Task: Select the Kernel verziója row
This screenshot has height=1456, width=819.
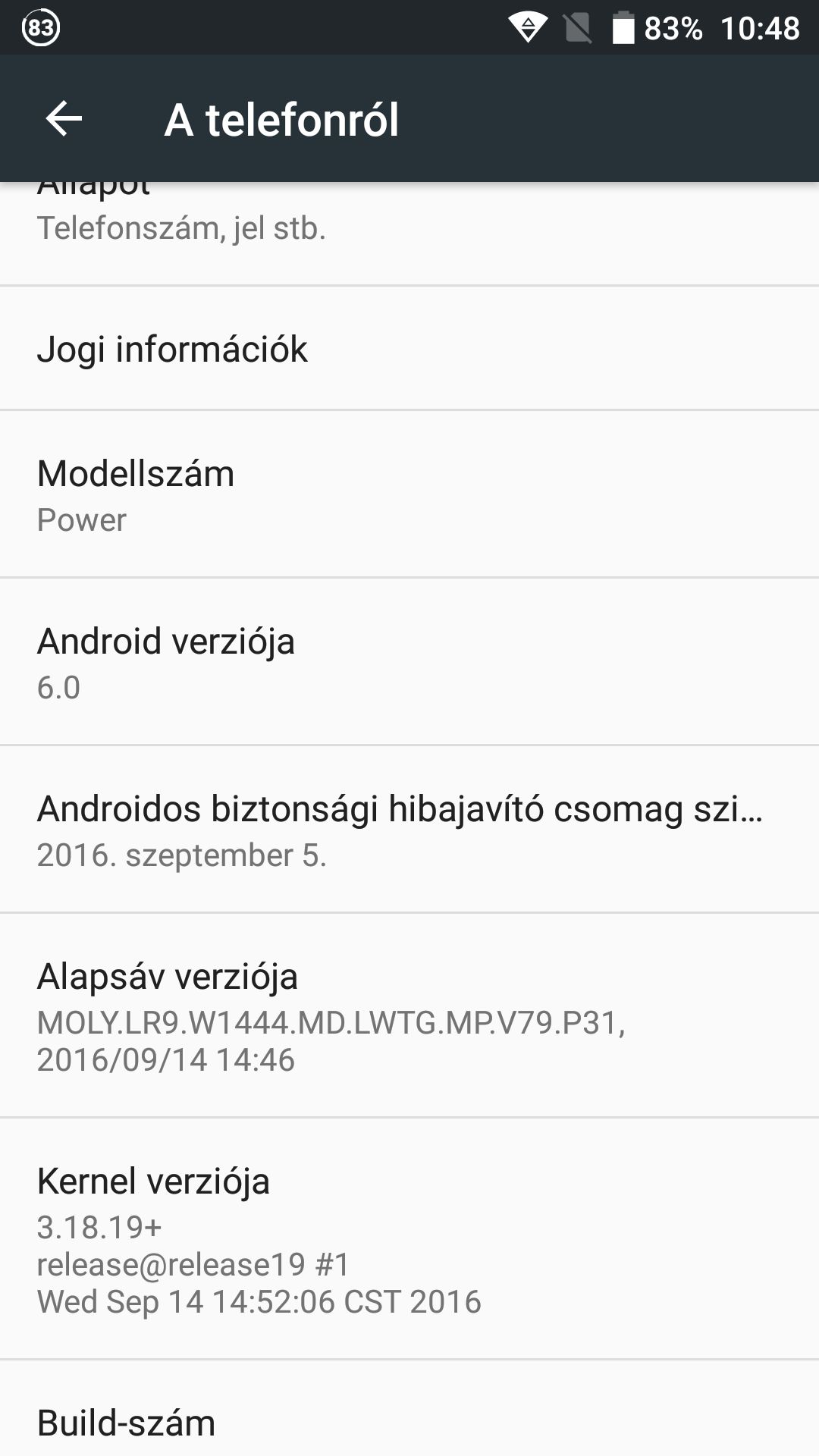Action: tap(409, 1238)
